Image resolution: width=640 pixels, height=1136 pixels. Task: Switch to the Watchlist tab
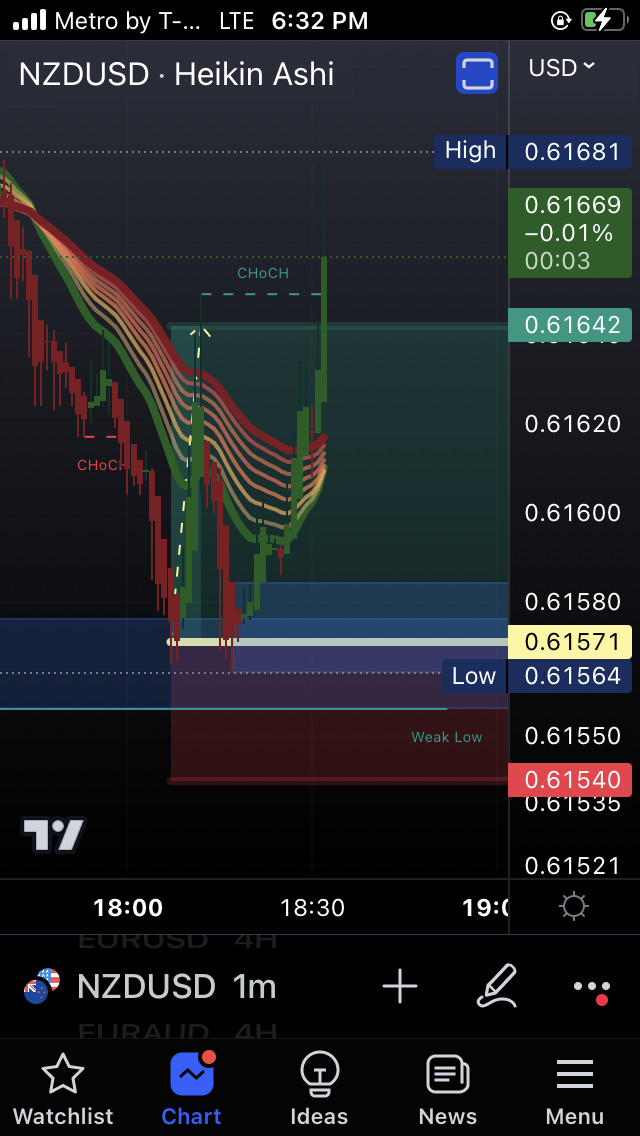tap(63, 1090)
